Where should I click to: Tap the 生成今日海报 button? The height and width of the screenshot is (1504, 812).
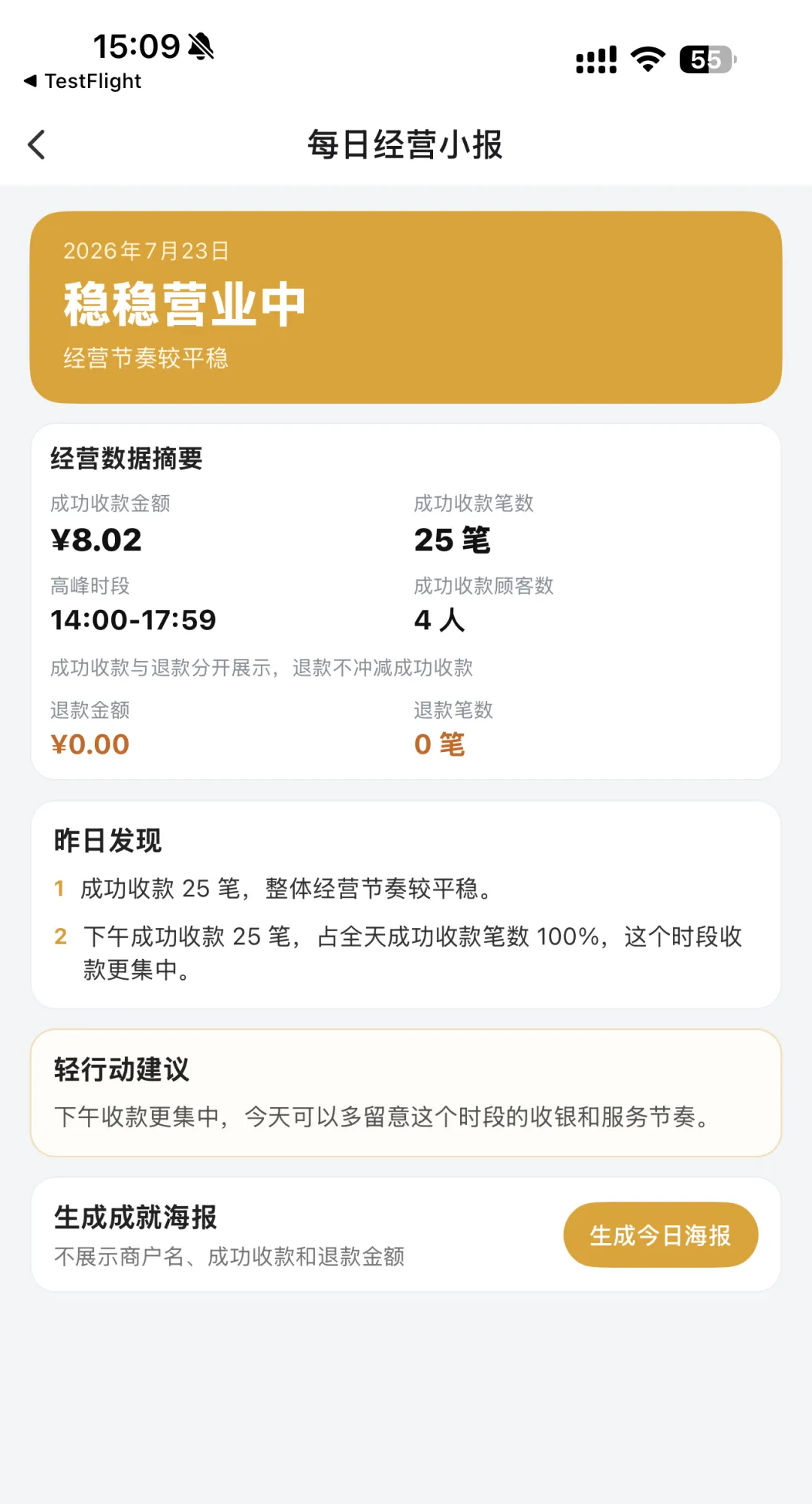click(x=660, y=1235)
